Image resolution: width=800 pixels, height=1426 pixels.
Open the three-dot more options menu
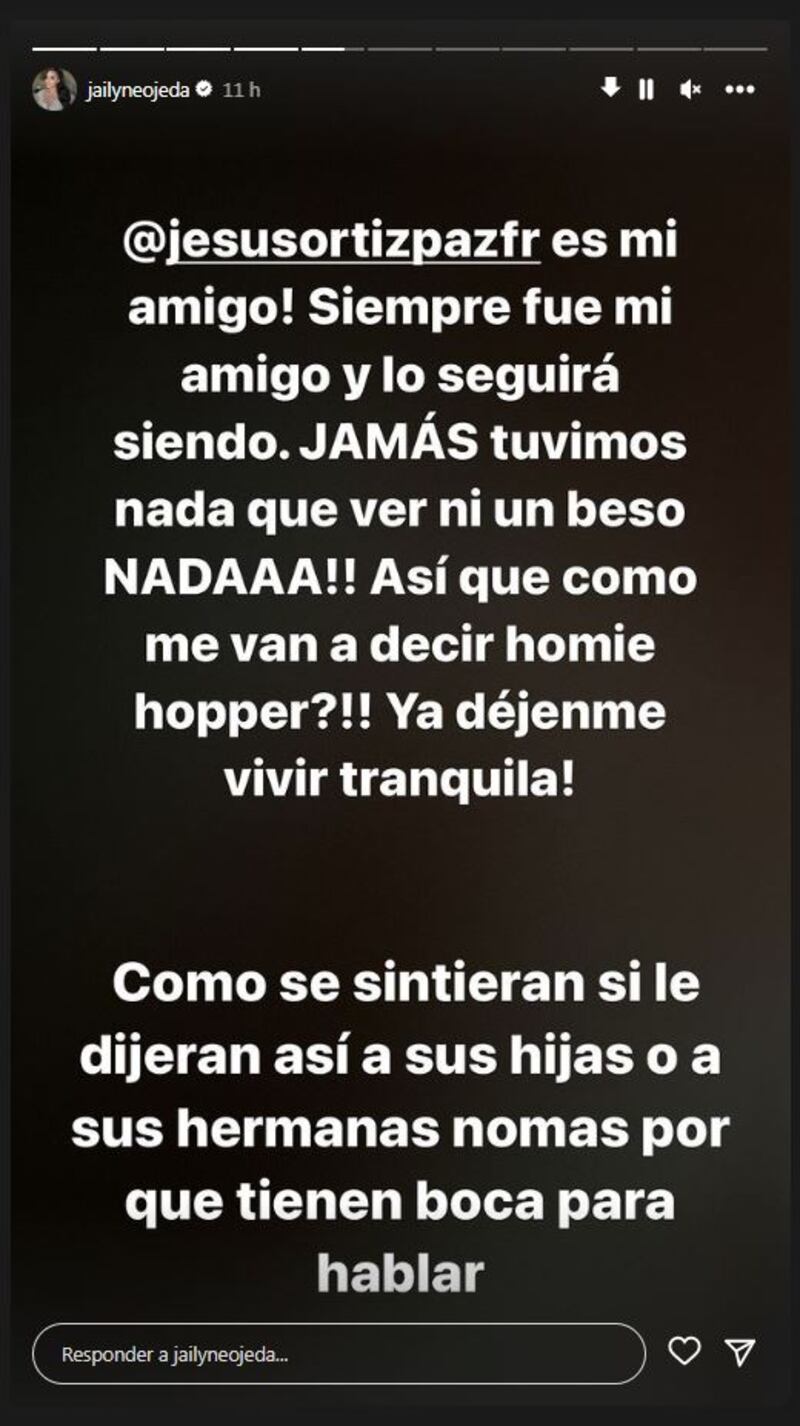[739, 90]
